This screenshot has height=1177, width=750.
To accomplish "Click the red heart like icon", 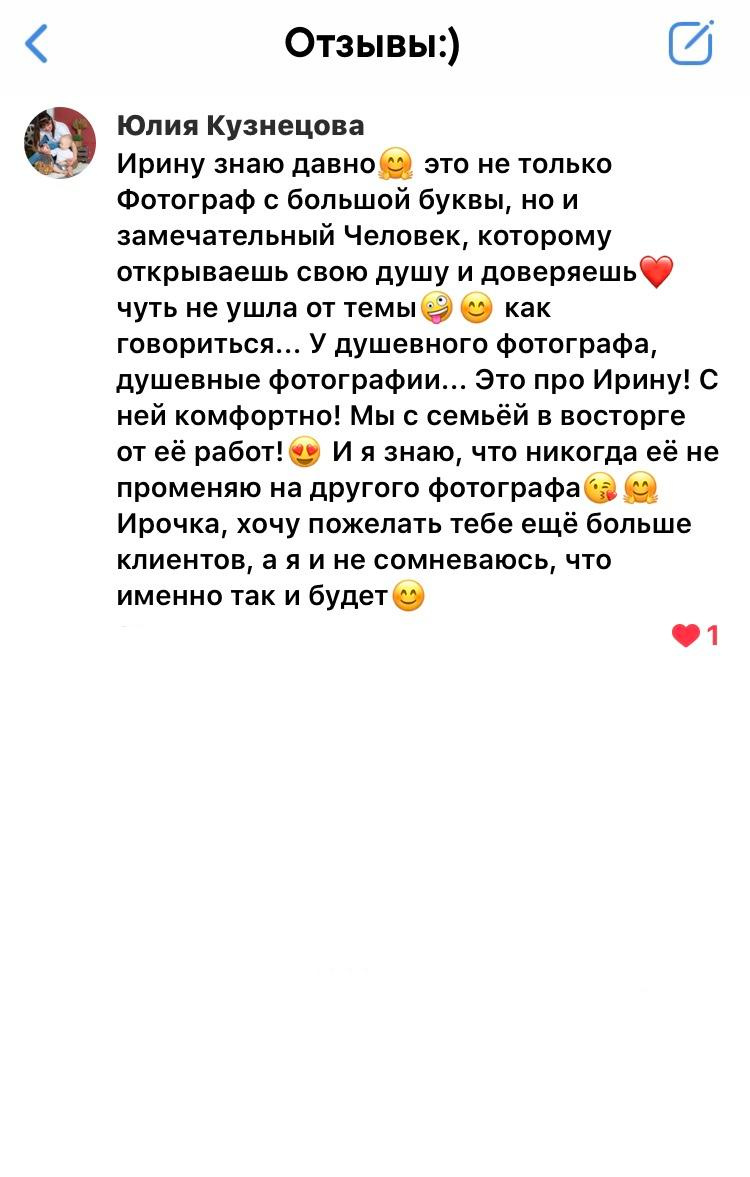I will click(x=684, y=636).
